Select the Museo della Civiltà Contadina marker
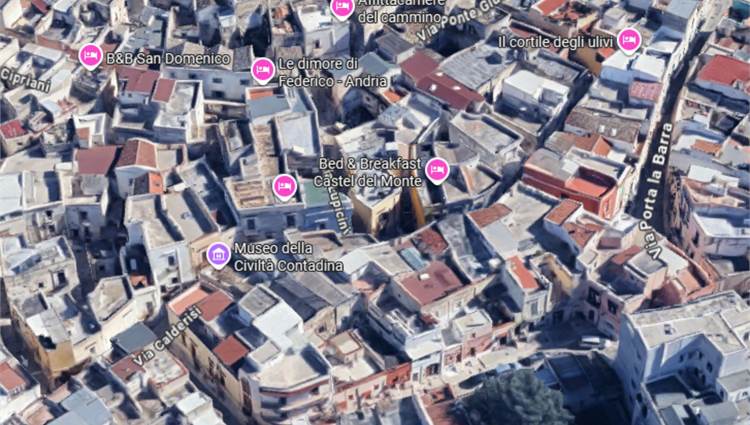The image size is (750, 425). pos(218,255)
